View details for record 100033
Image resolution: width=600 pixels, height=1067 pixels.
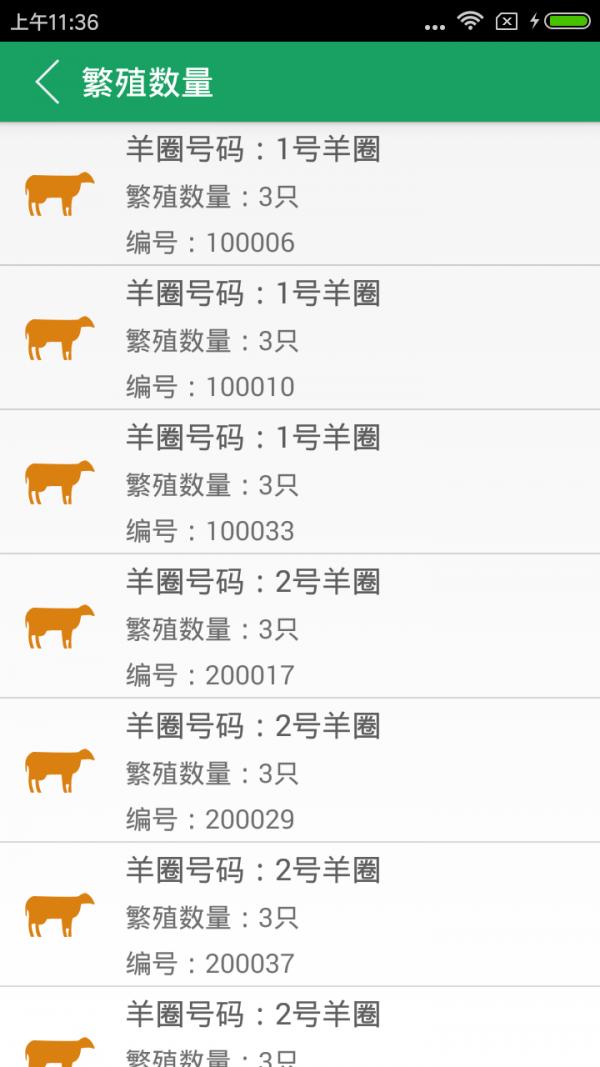[300, 483]
